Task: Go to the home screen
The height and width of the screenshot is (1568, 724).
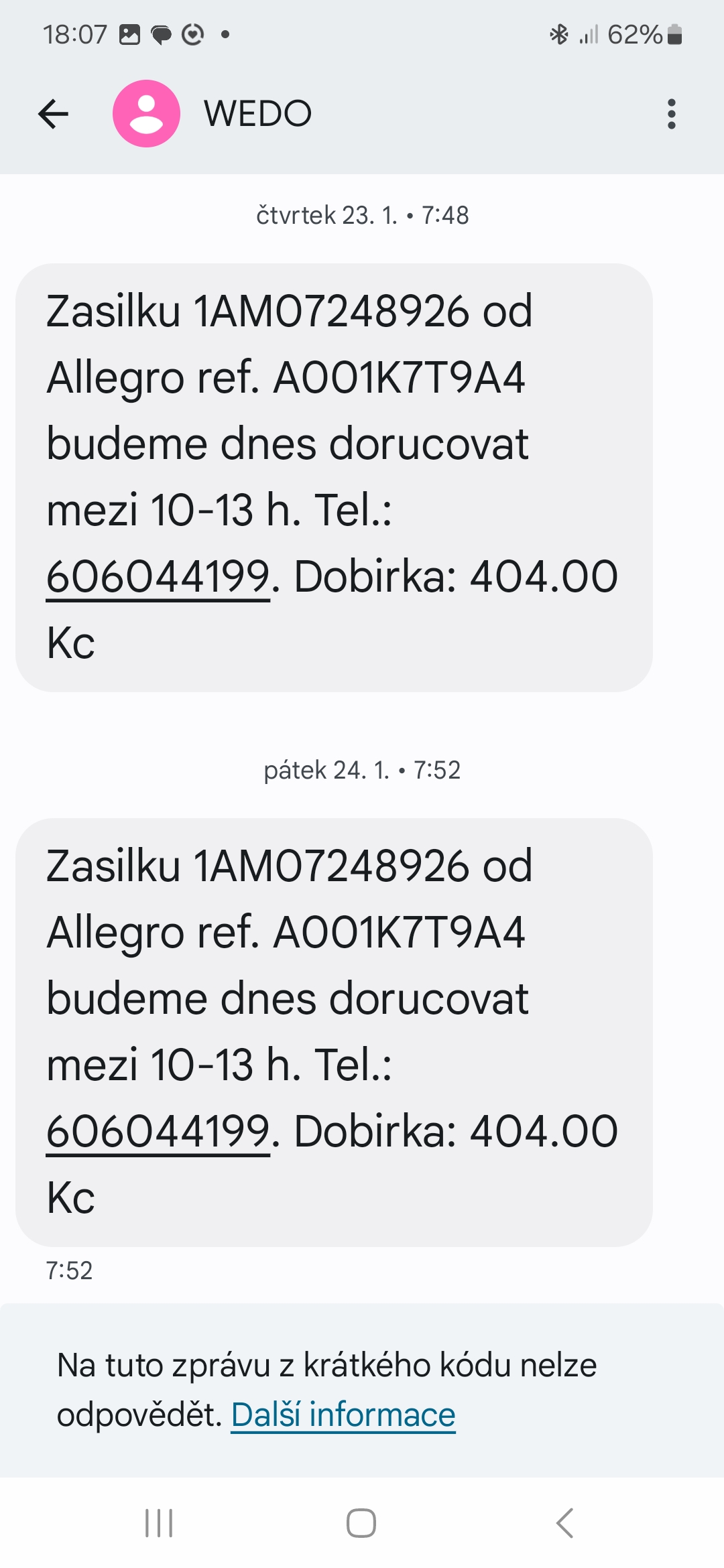Action: coord(361,1523)
